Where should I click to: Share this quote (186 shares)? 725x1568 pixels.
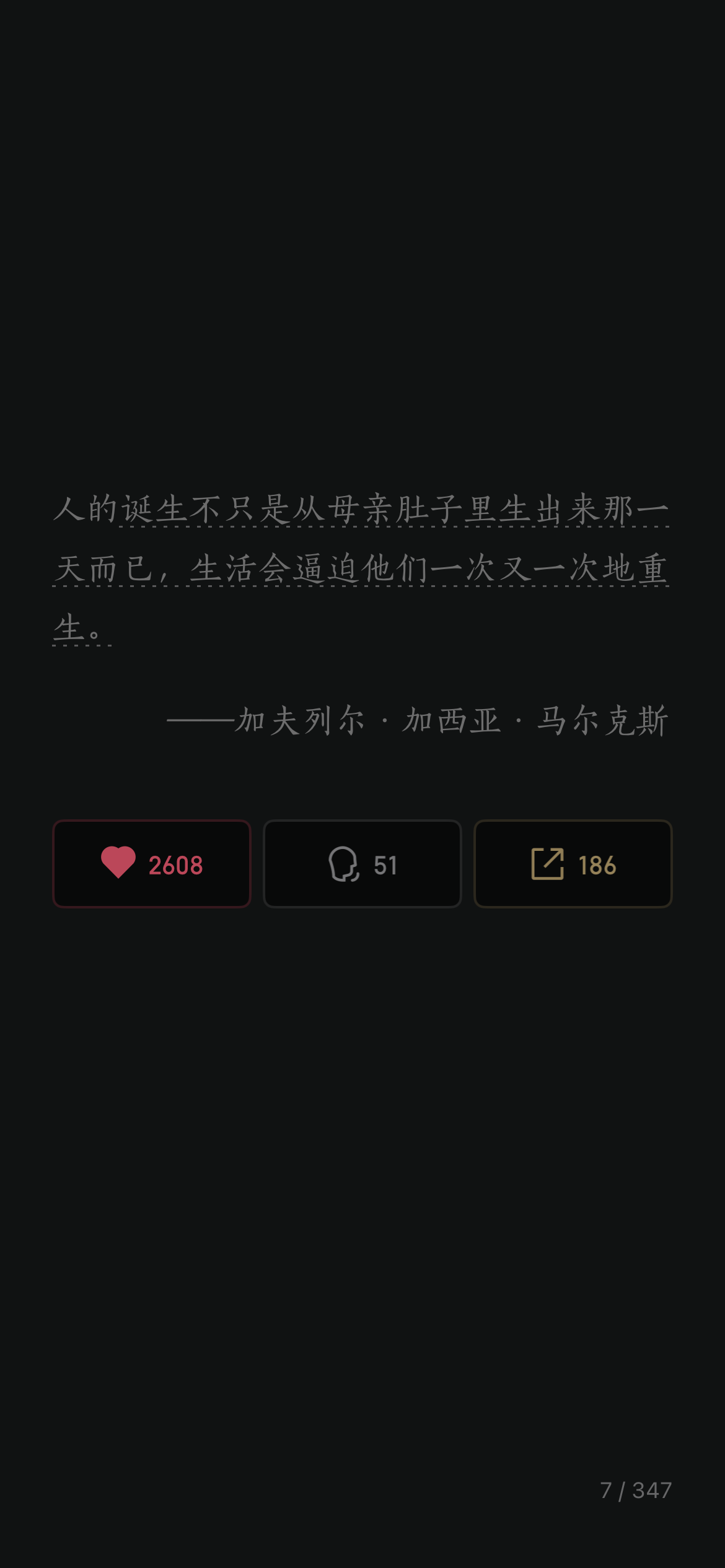pyautogui.click(x=573, y=864)
